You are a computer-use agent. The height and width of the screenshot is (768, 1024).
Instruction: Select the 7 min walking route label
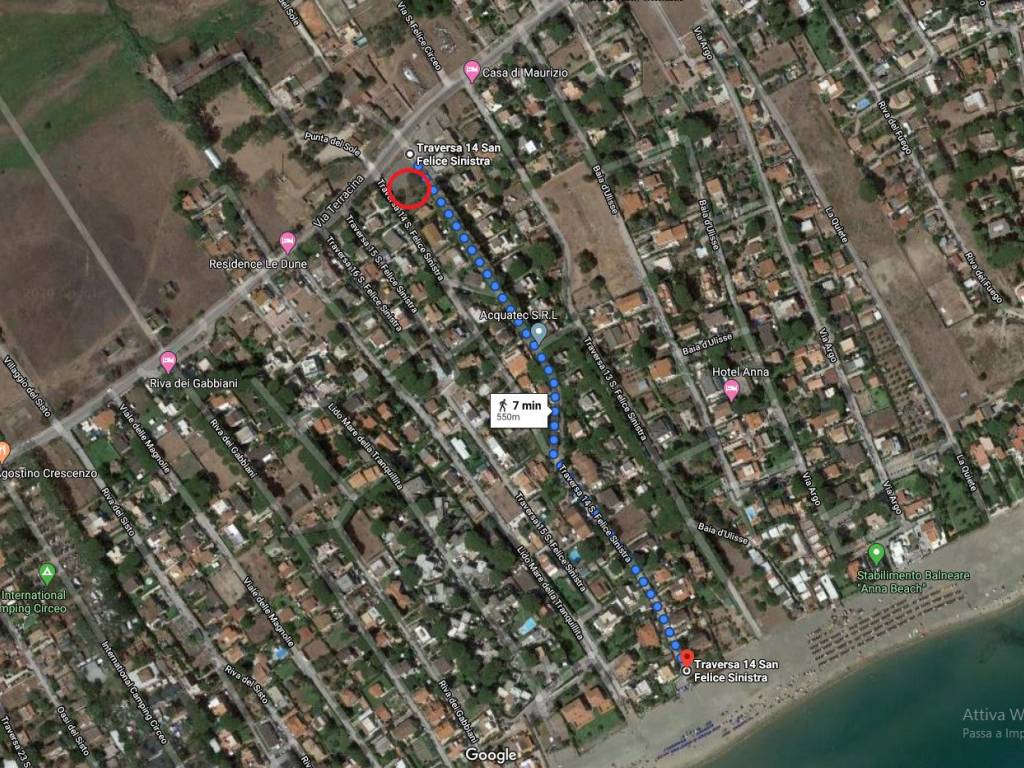click(x=519, y=409)
